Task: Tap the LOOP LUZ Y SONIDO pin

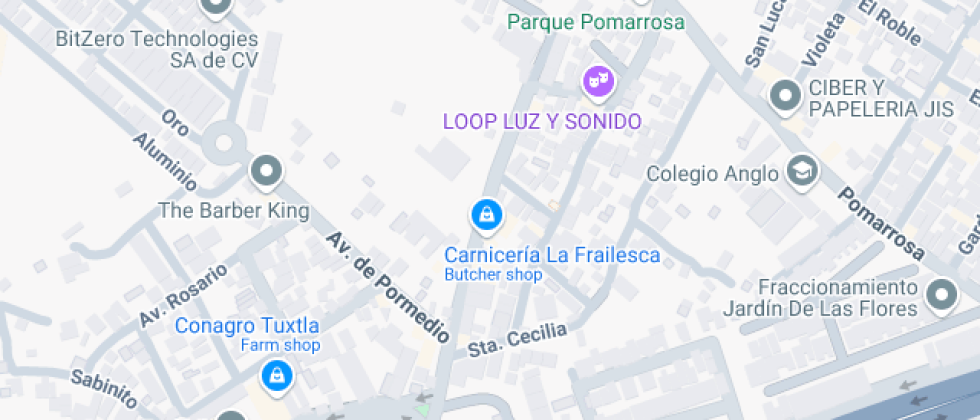Action: 598,82
